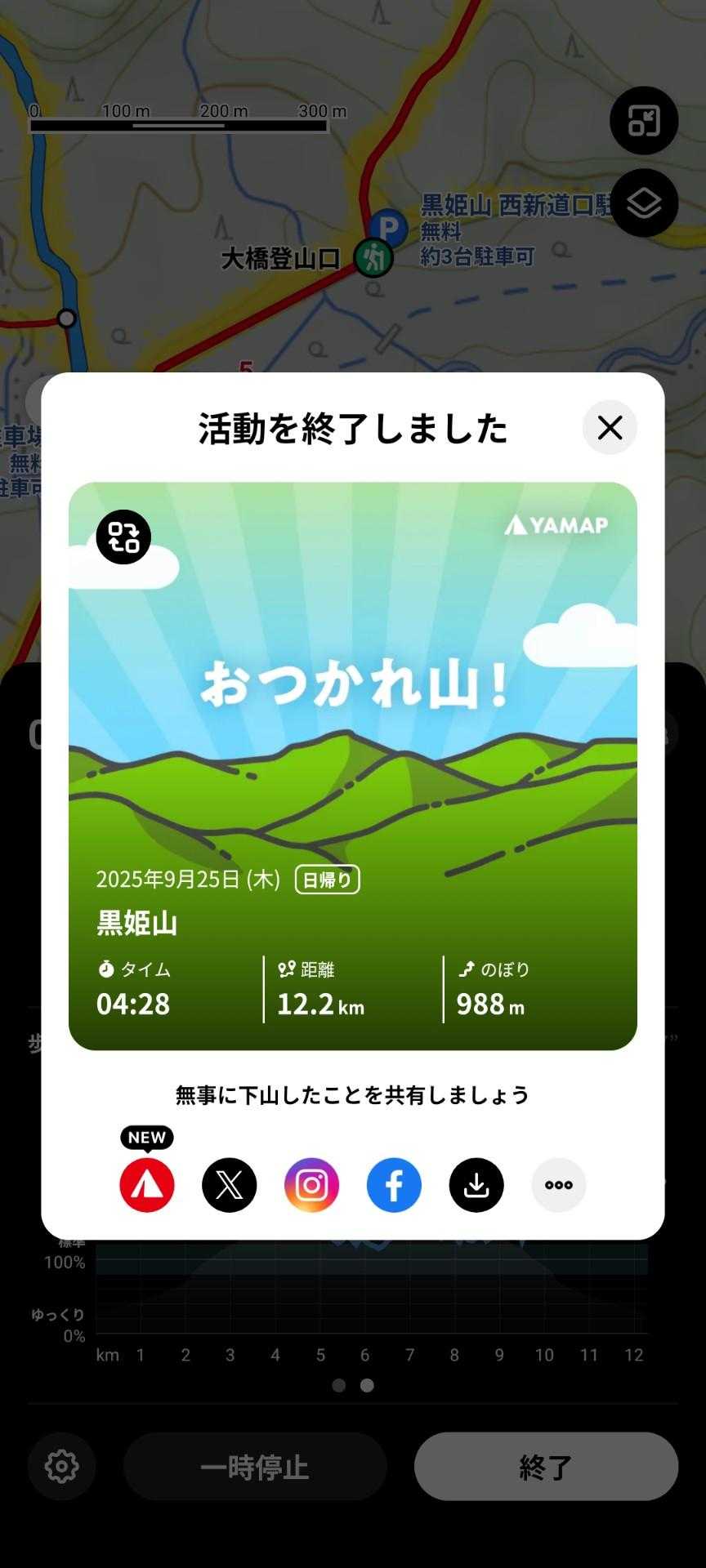The width and height of the screenshot is (706, 1568).
Task: Switch the share card design
Action: coord(123,537)
